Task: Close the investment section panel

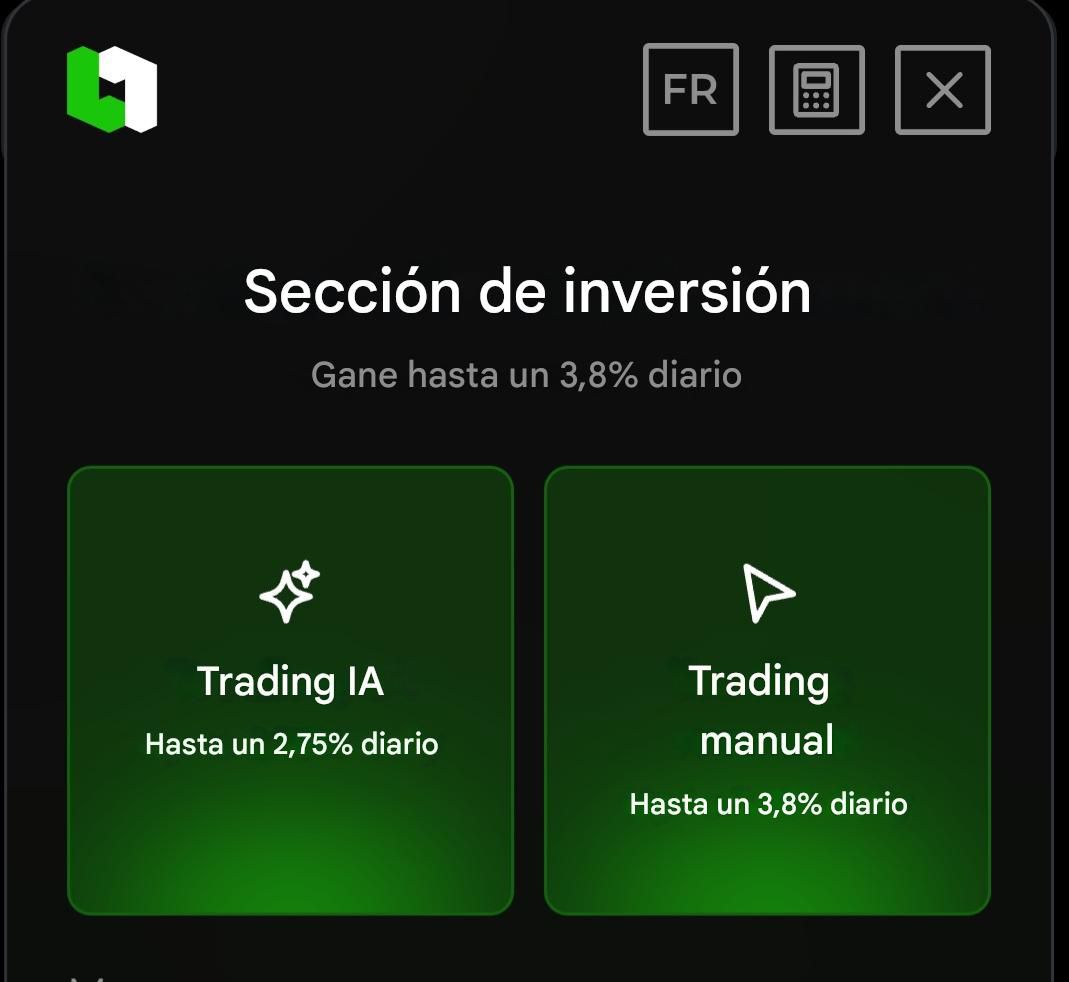Action: [942, 90]
